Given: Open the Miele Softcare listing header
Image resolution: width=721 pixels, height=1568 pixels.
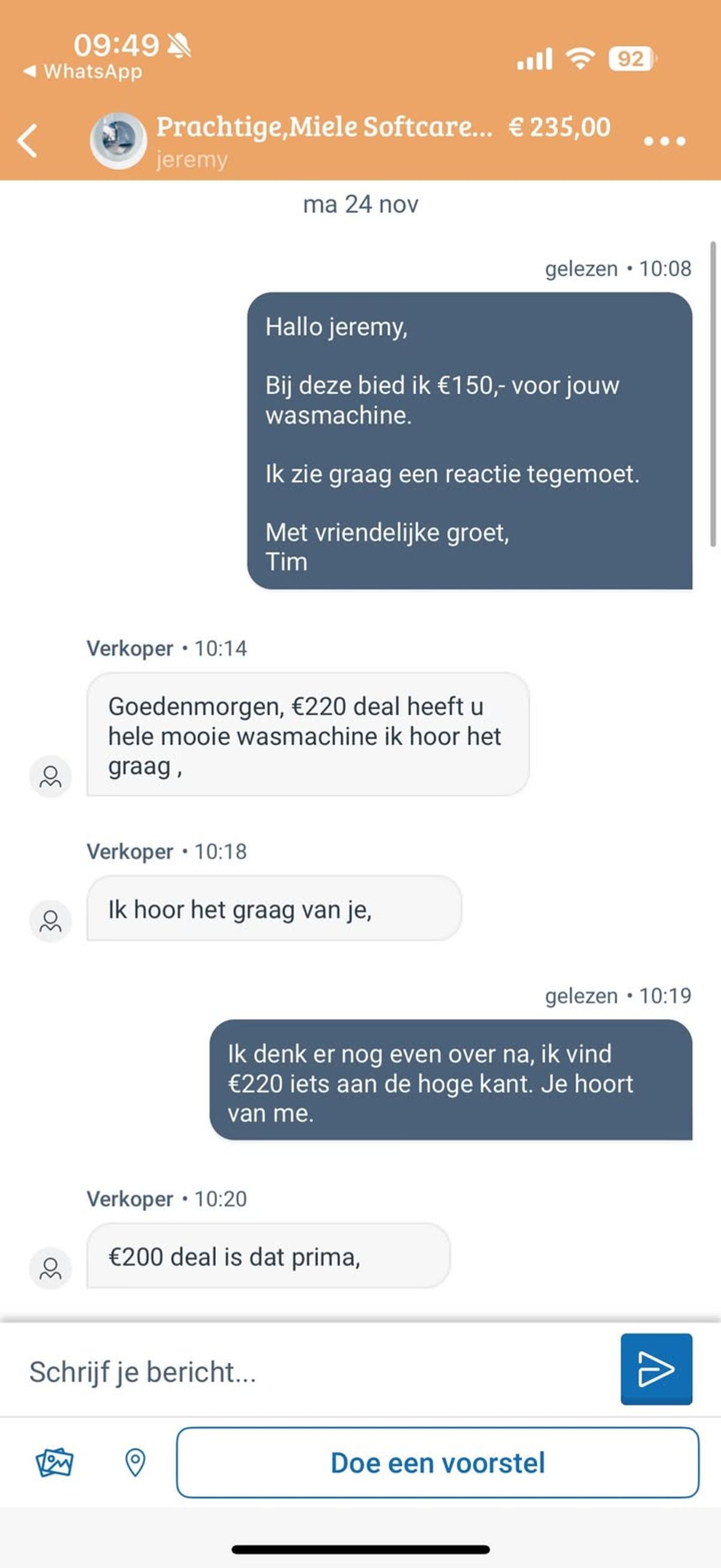Looking at the screenshot, I should [x=324, y=127].
